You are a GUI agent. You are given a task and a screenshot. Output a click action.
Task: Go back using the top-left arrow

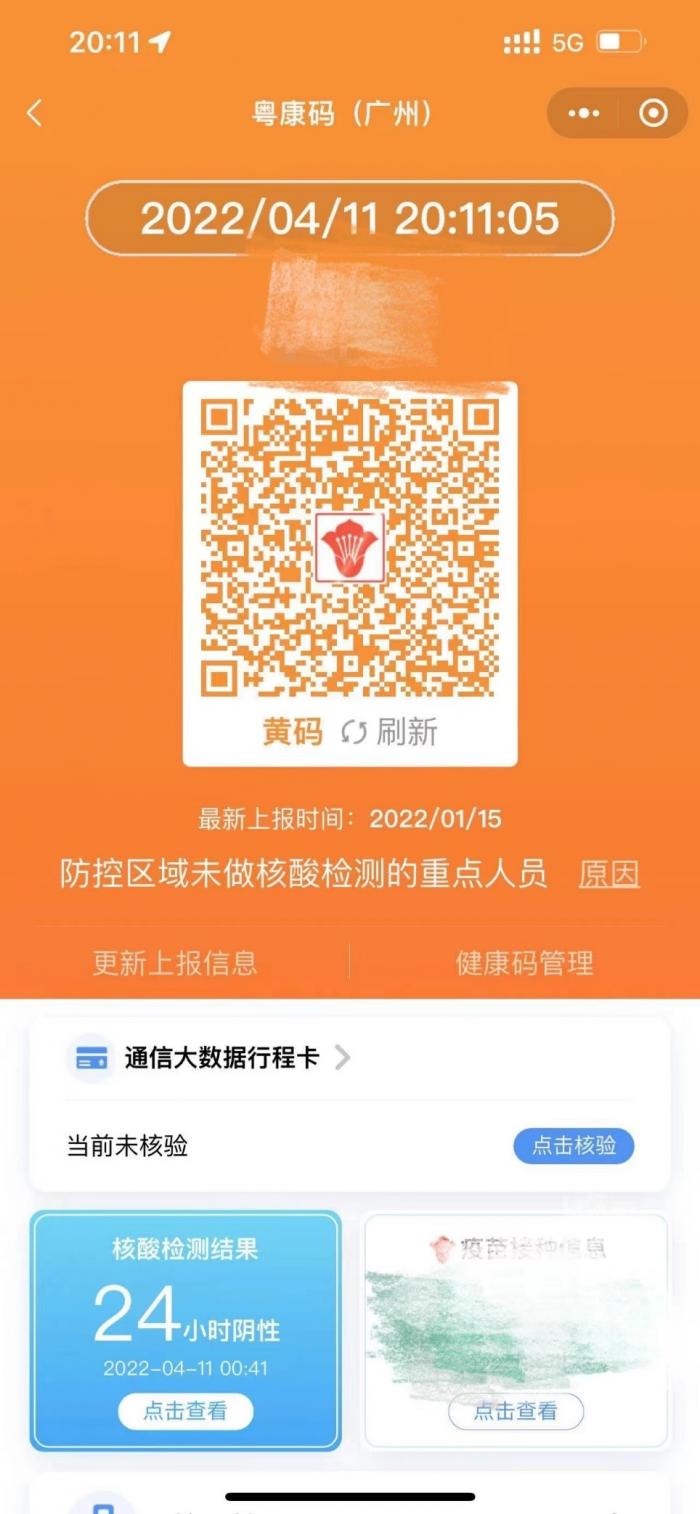[x=35, y=113]
